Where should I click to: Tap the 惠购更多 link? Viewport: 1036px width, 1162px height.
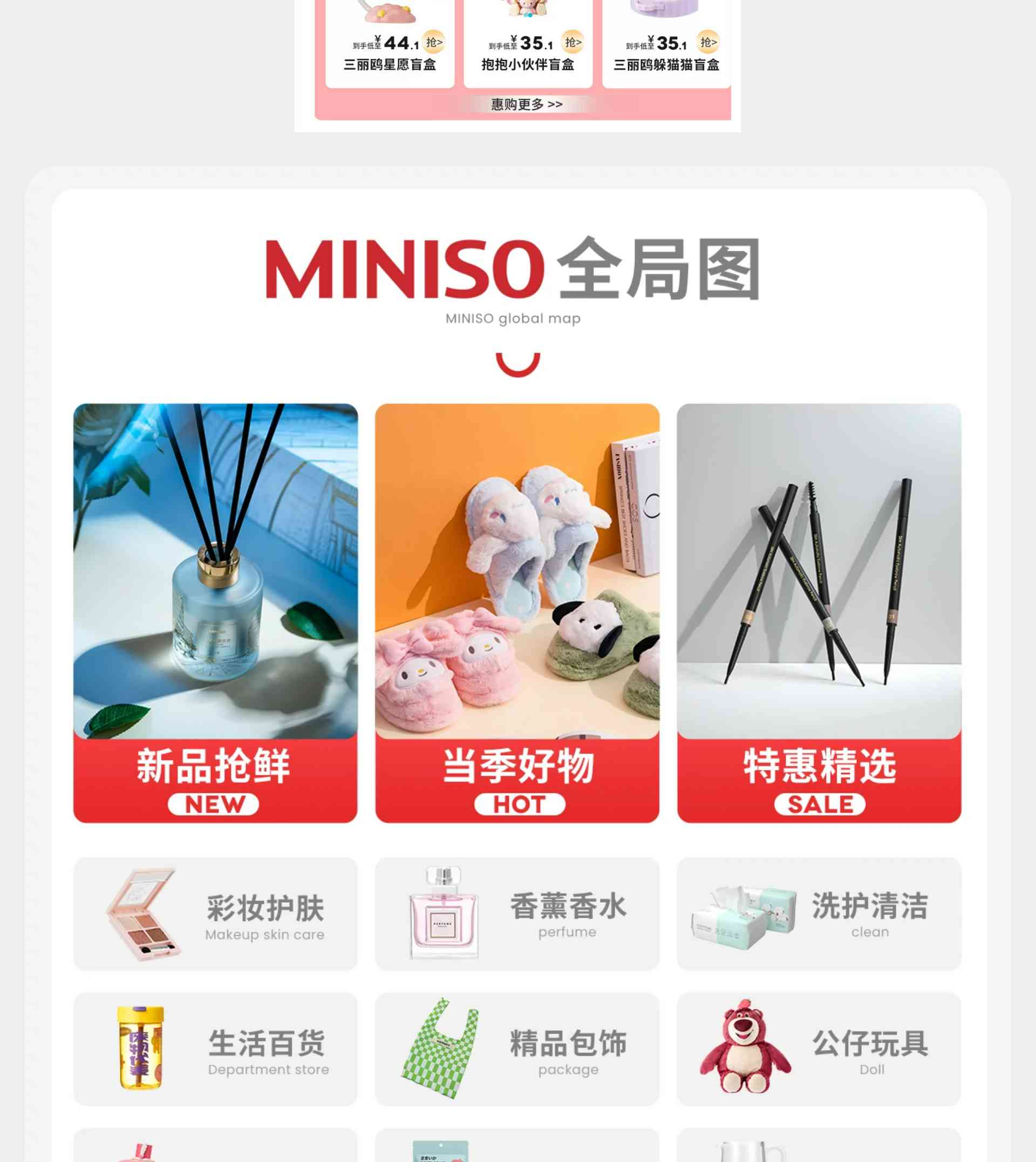[x=527, y=105]
